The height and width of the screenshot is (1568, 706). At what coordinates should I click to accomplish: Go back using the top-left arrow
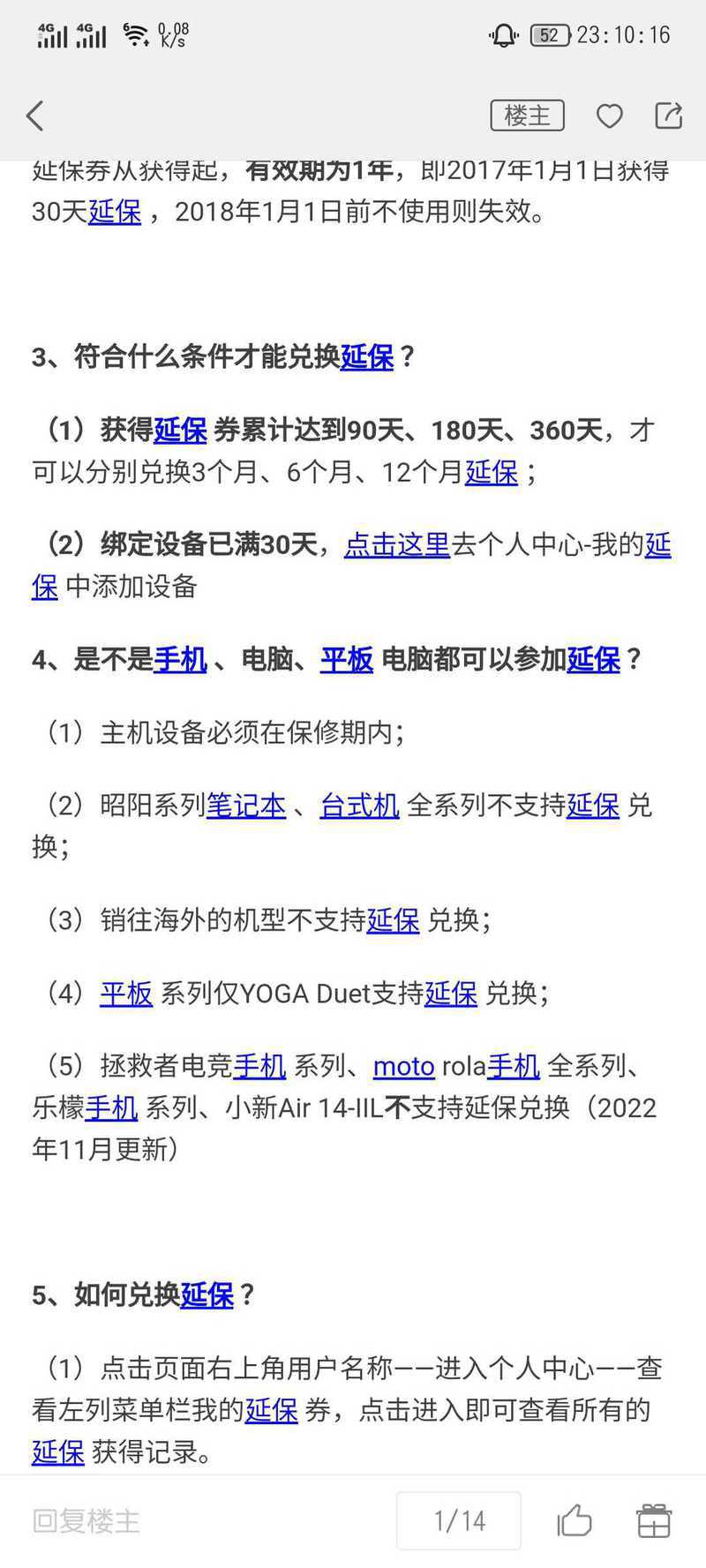[35, 116]
